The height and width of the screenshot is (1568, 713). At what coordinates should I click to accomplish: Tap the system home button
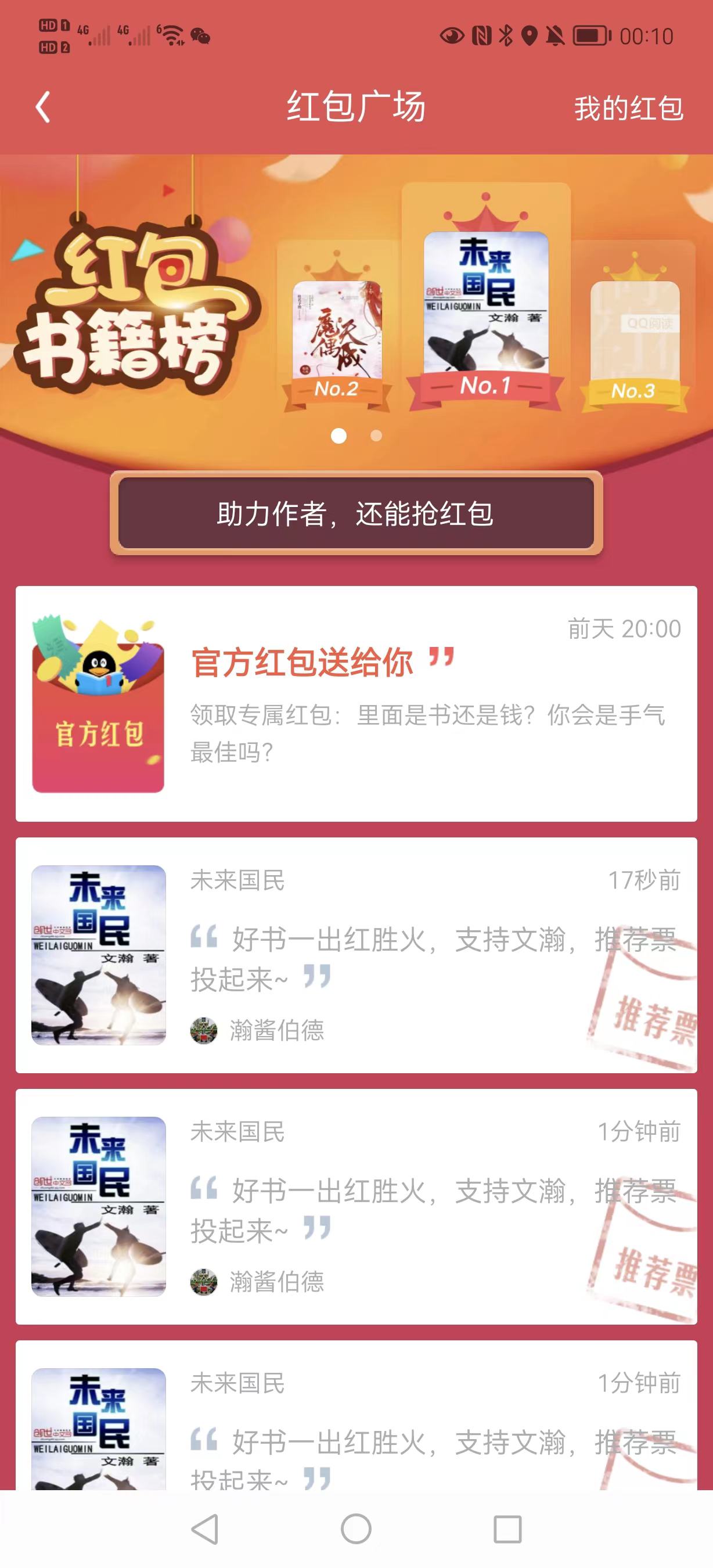point(356,1529)
